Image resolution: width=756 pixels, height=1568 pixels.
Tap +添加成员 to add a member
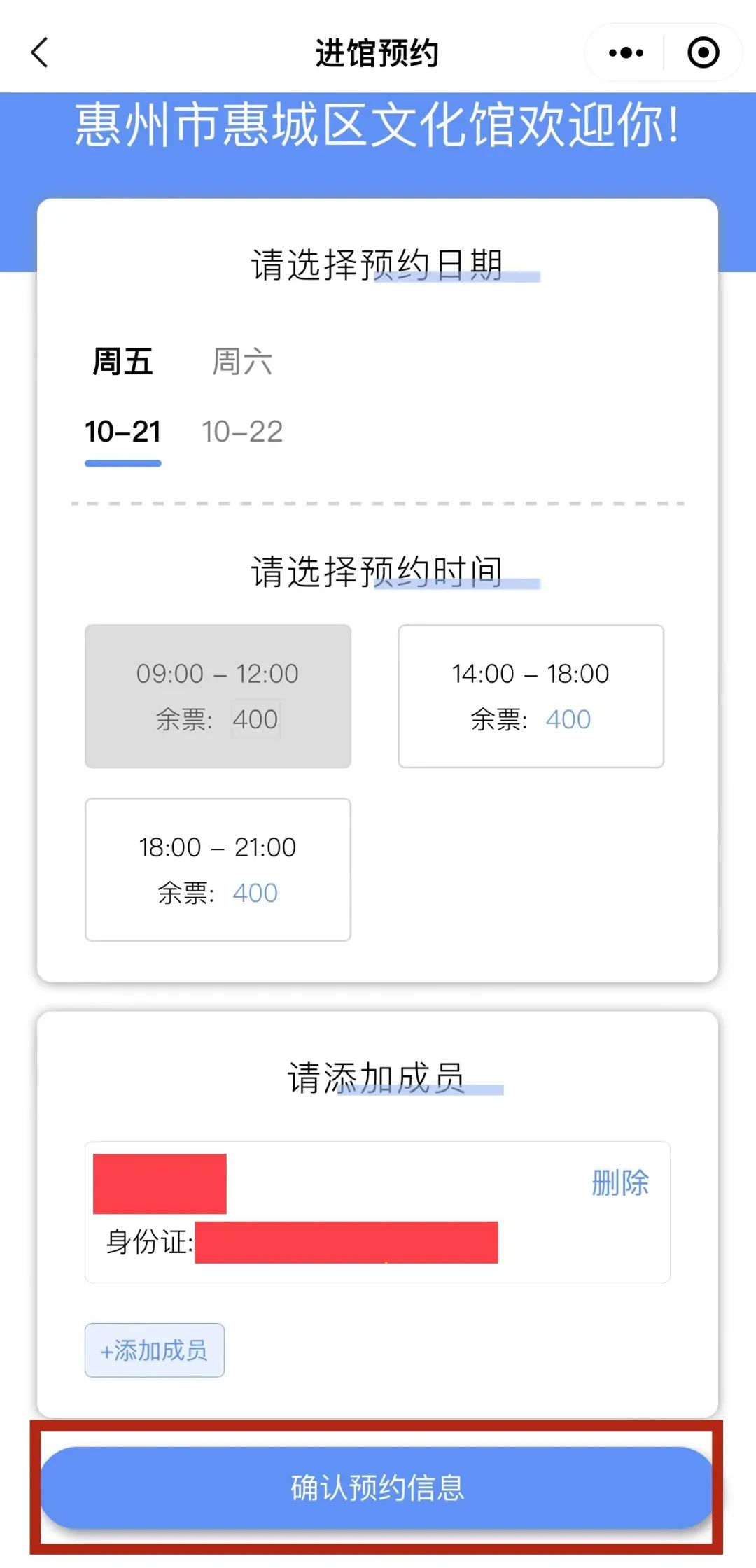155,1350
